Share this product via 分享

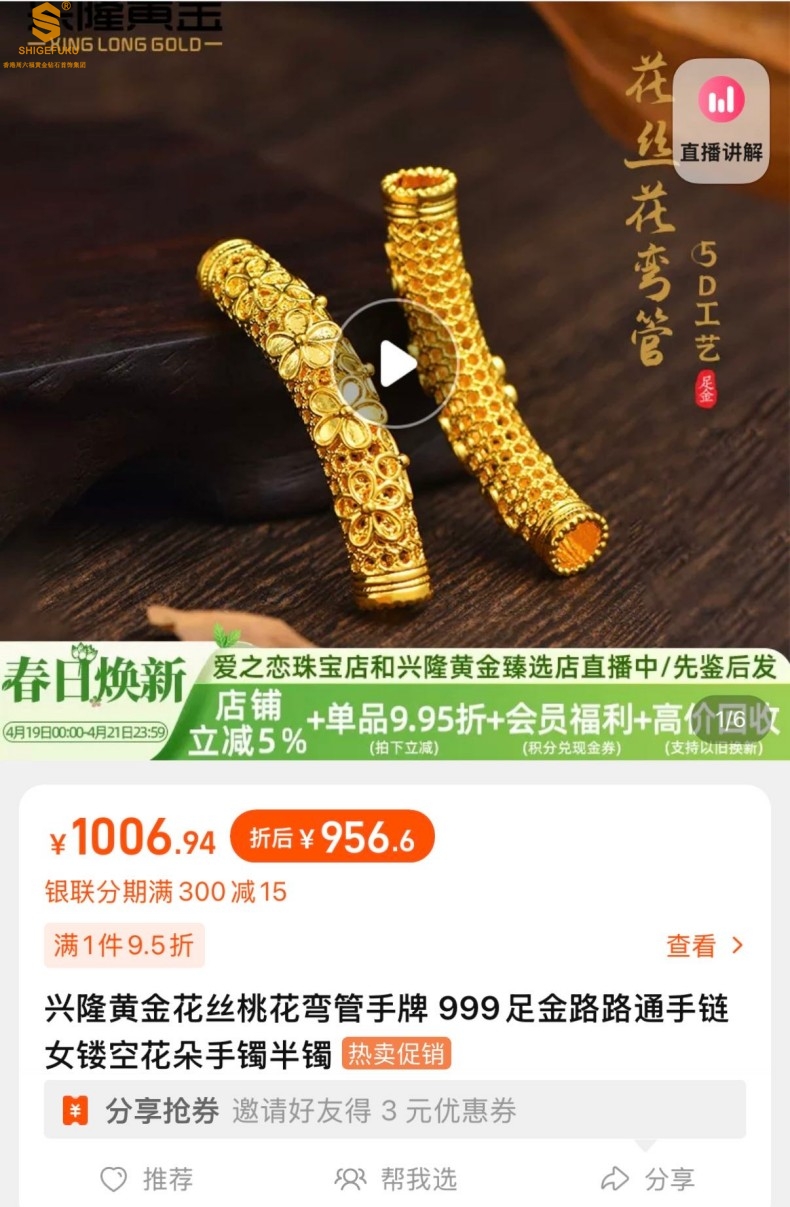click(647, 1179)
